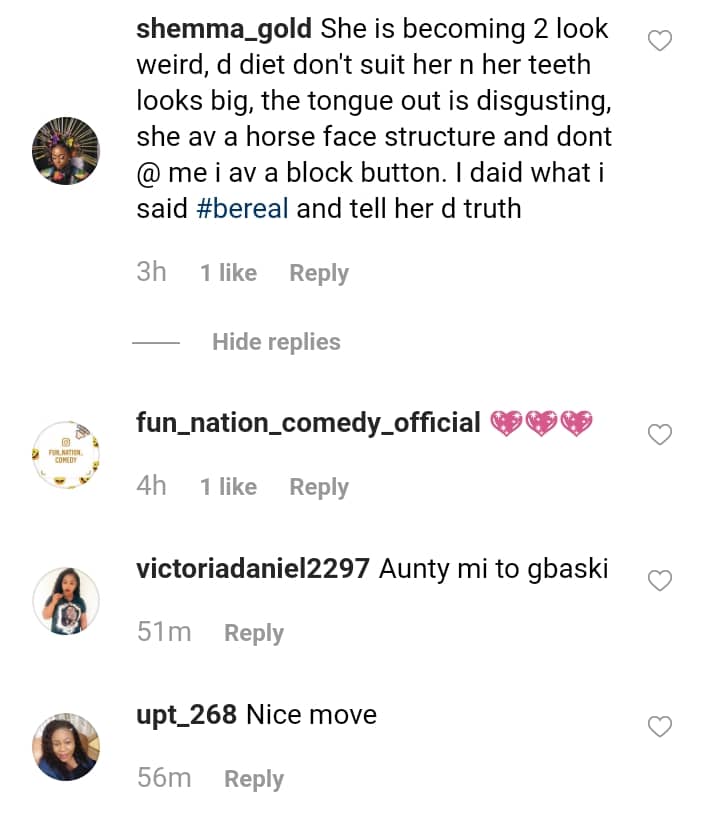Screen dimensions: 720x826
Task: Open shemma_gold's profile
Action: pyautogui.click(x=223, y=29)
